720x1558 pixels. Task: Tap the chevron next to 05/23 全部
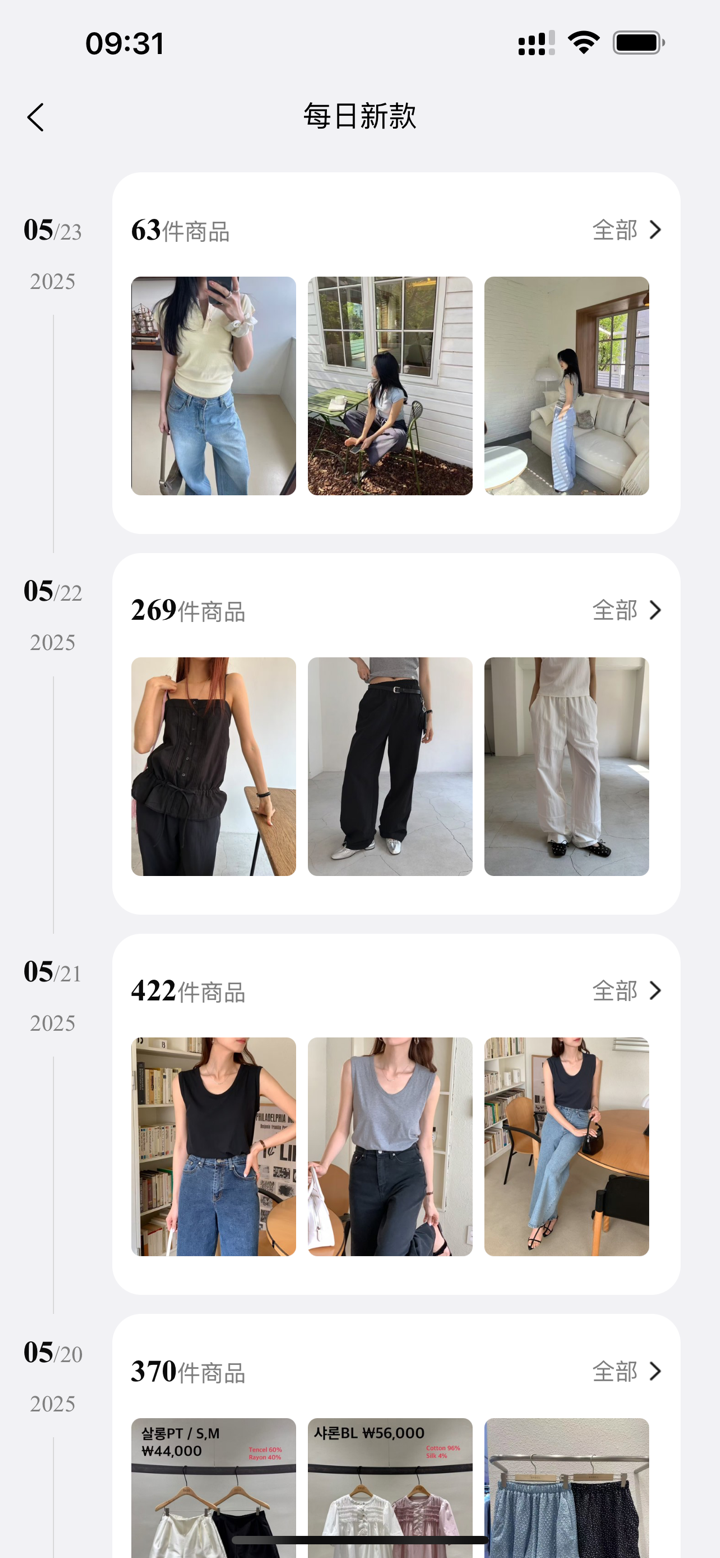pos(657,229)
